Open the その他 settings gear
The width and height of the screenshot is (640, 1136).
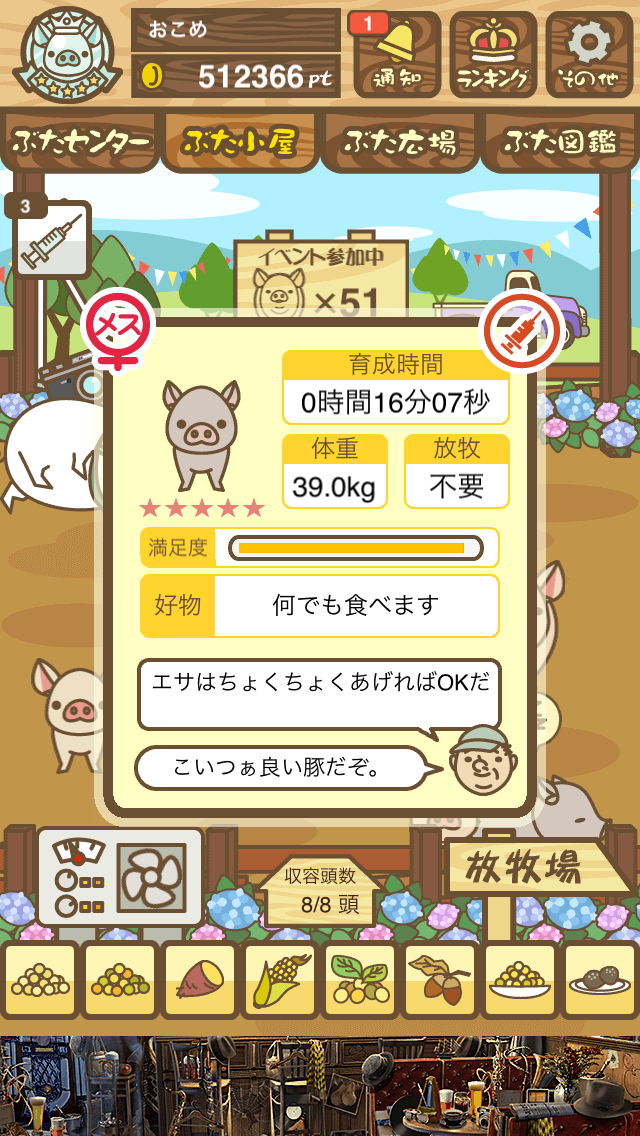[x=589, y=54]
